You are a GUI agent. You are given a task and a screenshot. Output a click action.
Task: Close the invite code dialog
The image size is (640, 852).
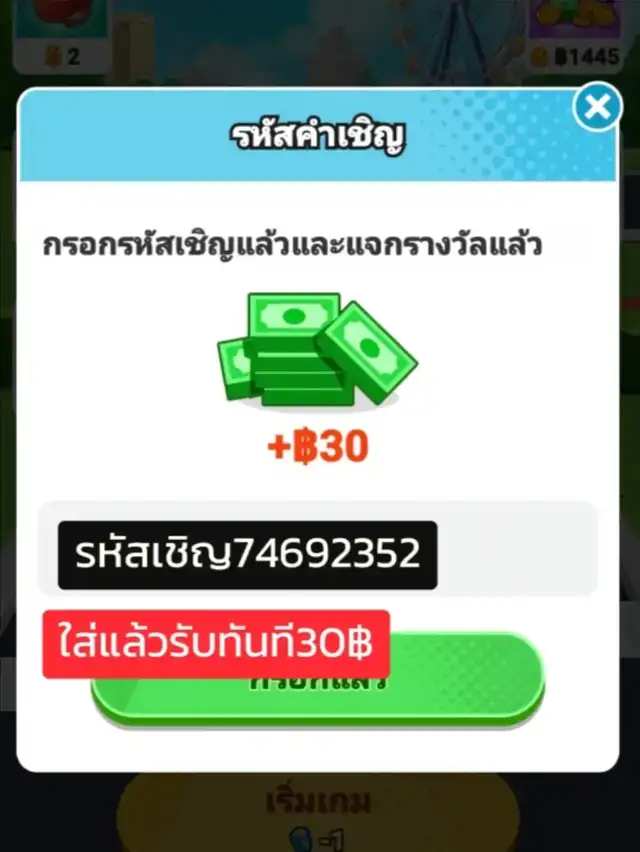[x=597, y=109]
